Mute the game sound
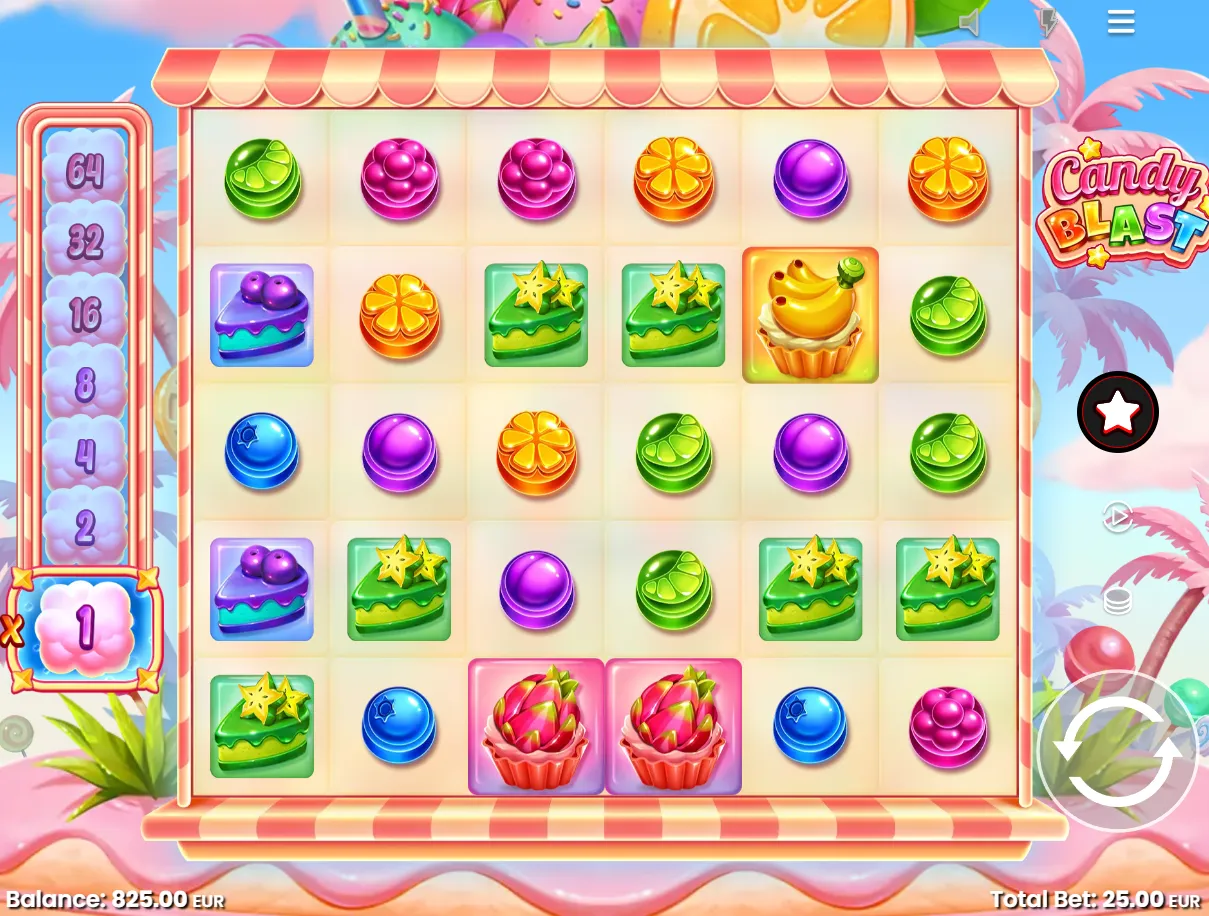The image size is (1209, 916). click(x=968, y=23)
